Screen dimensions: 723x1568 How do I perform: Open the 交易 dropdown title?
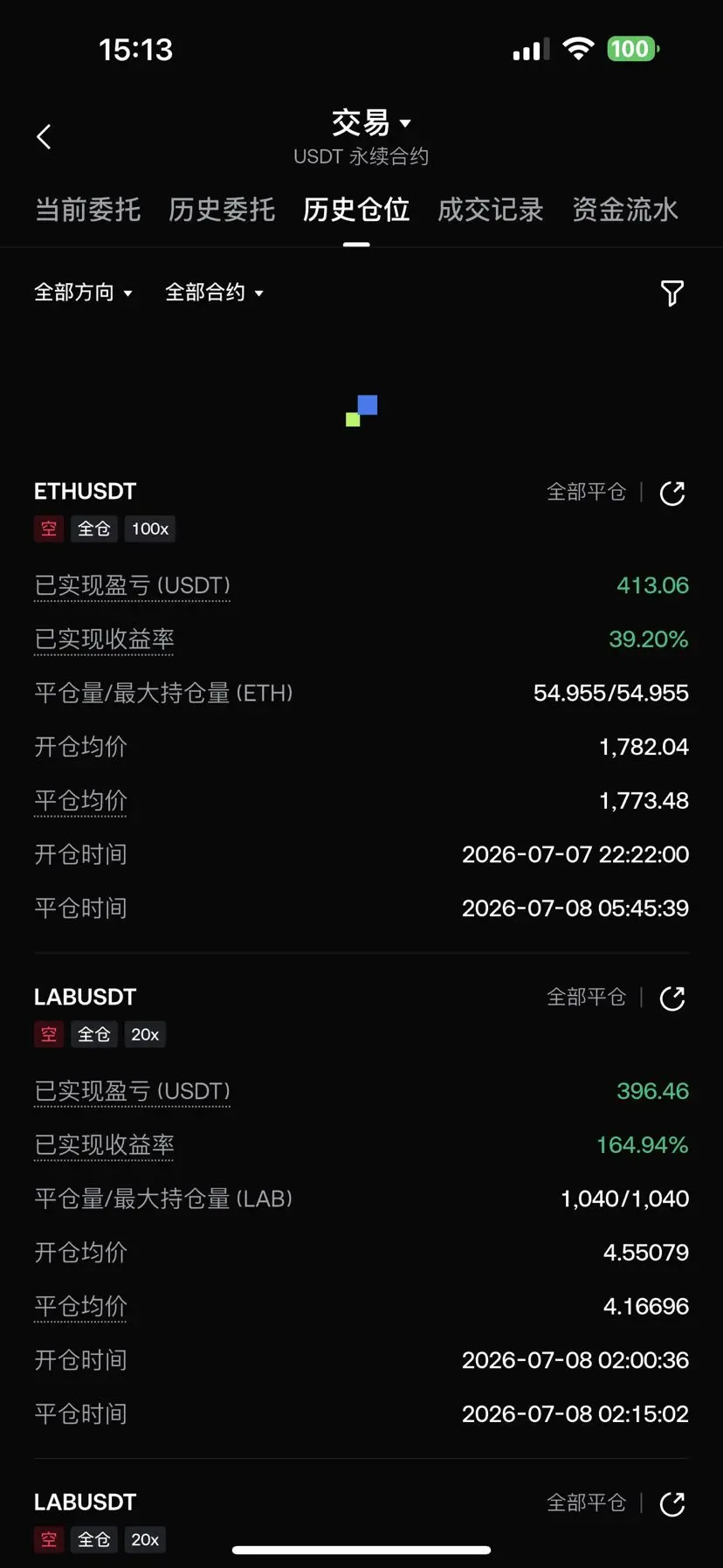371,123
